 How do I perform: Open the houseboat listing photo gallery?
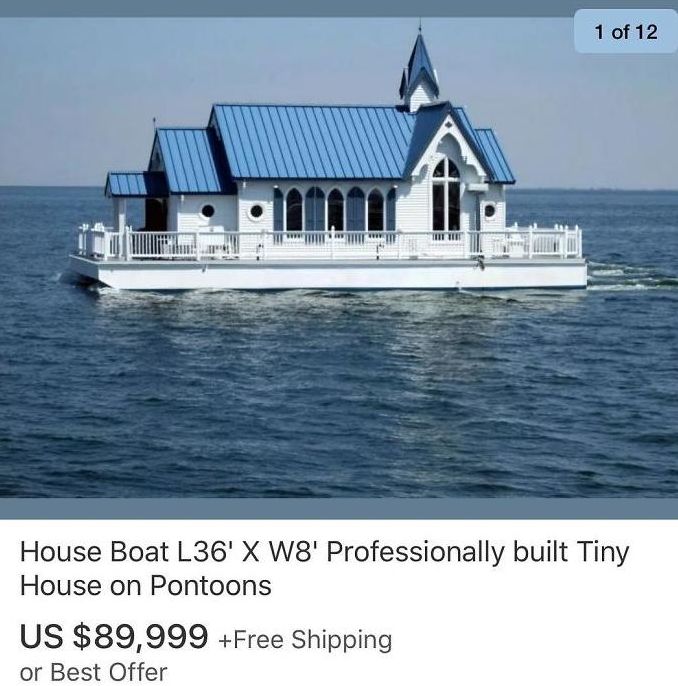(338, 260)
